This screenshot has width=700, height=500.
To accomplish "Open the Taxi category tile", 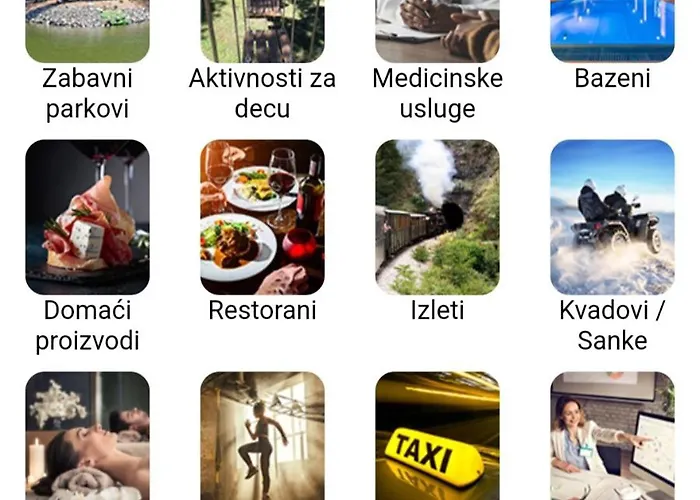I will (437, 437).
